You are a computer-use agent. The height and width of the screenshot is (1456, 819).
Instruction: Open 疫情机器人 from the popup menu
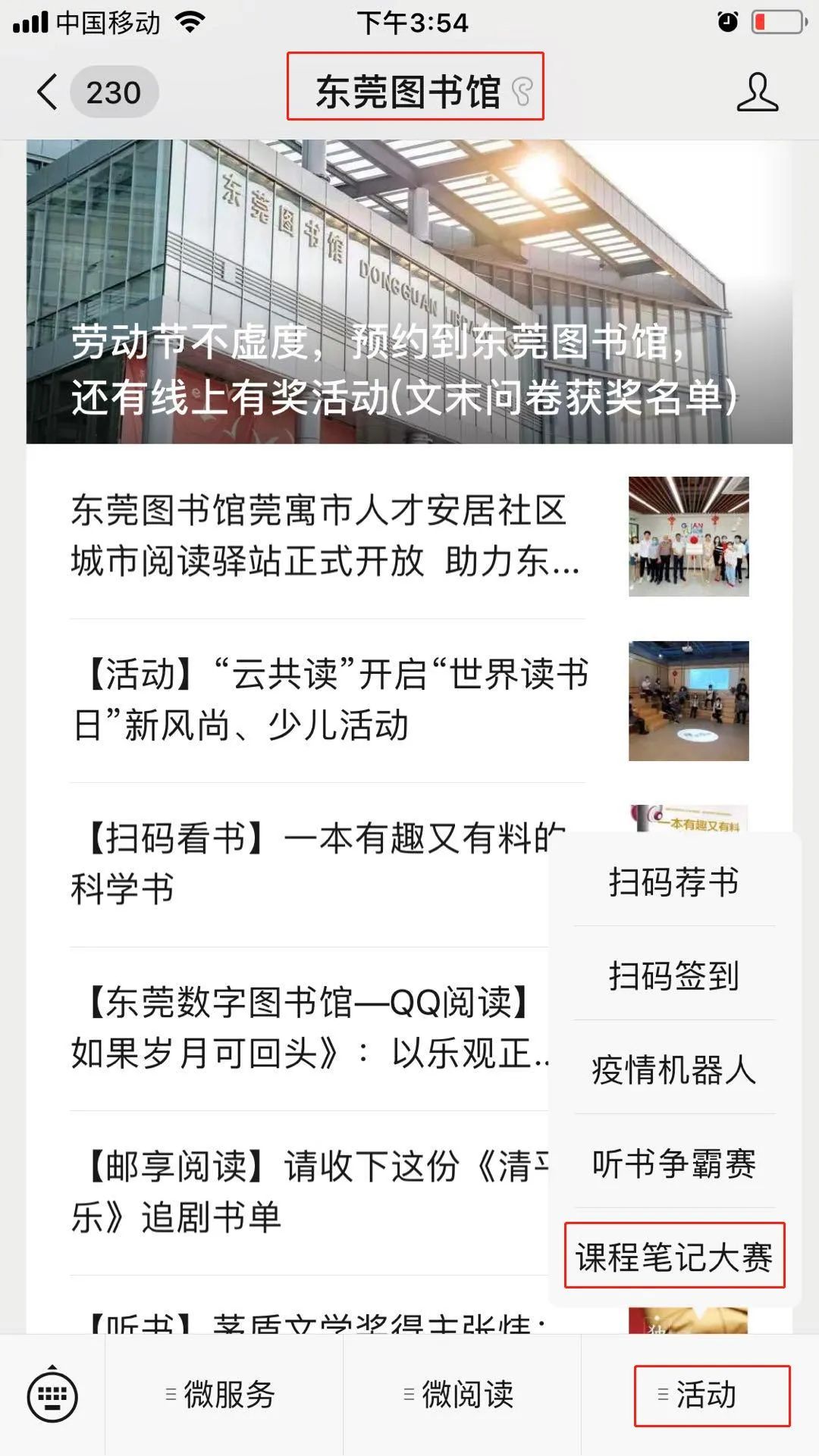674,1069
